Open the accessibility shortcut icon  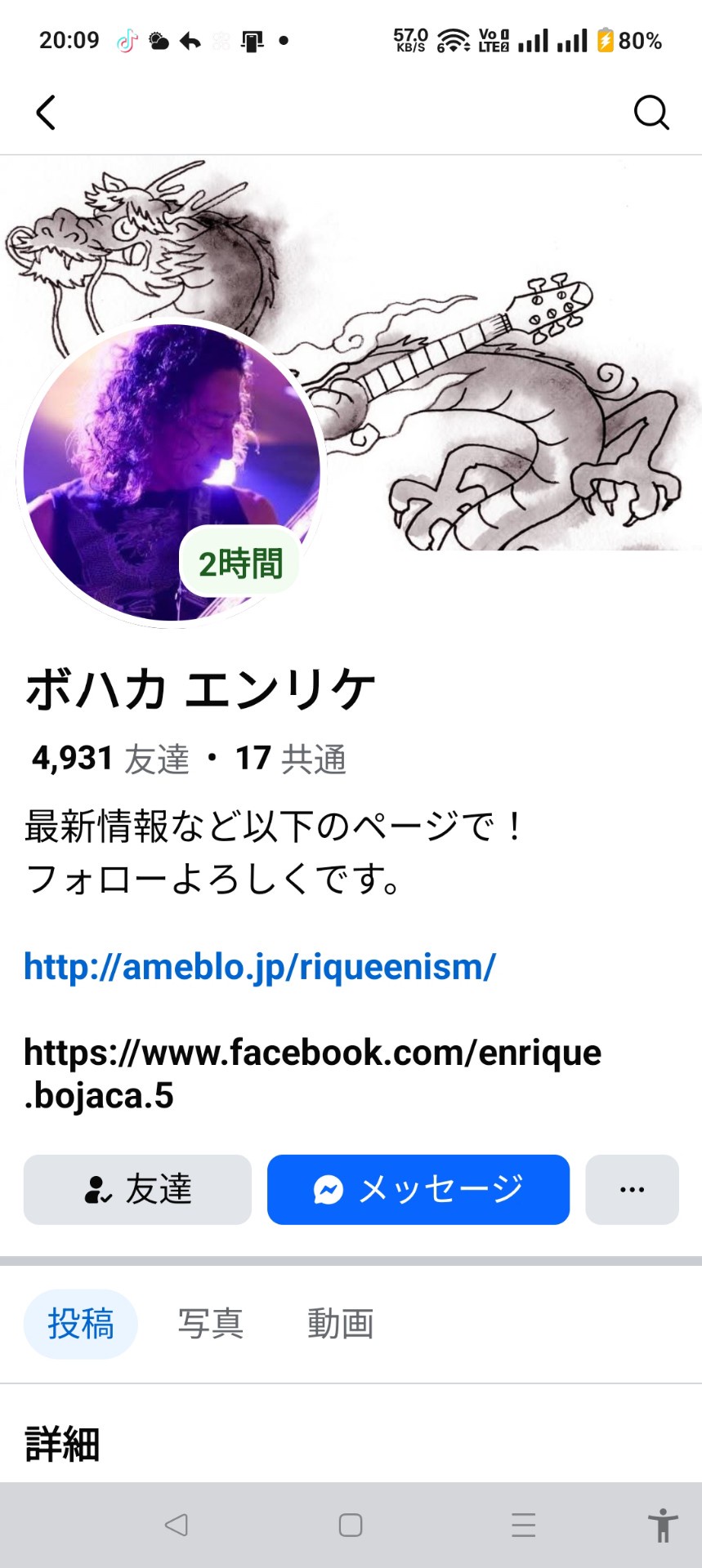663,1525
